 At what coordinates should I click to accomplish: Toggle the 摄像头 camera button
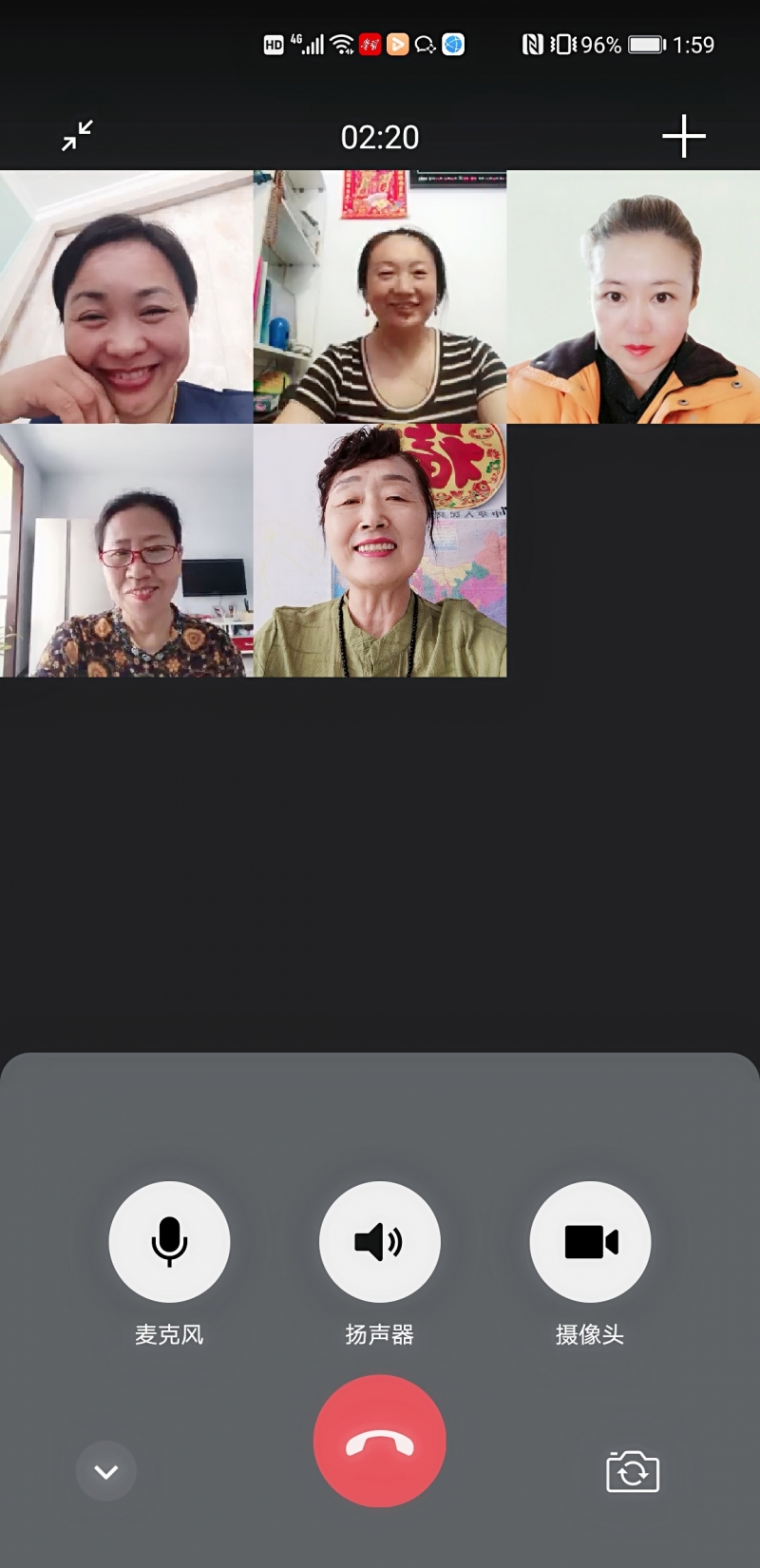[x=590, y=1241]
